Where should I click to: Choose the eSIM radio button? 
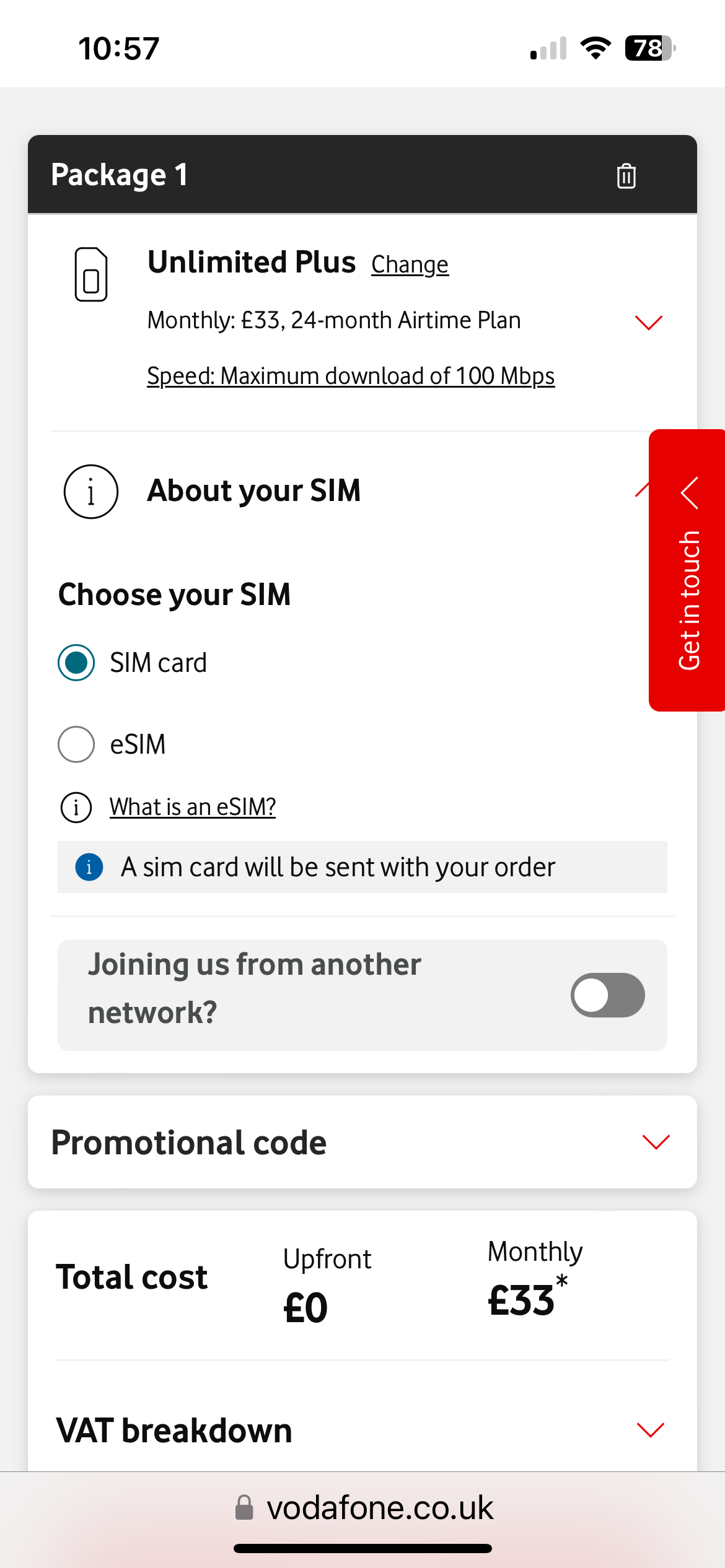[76, 744]
